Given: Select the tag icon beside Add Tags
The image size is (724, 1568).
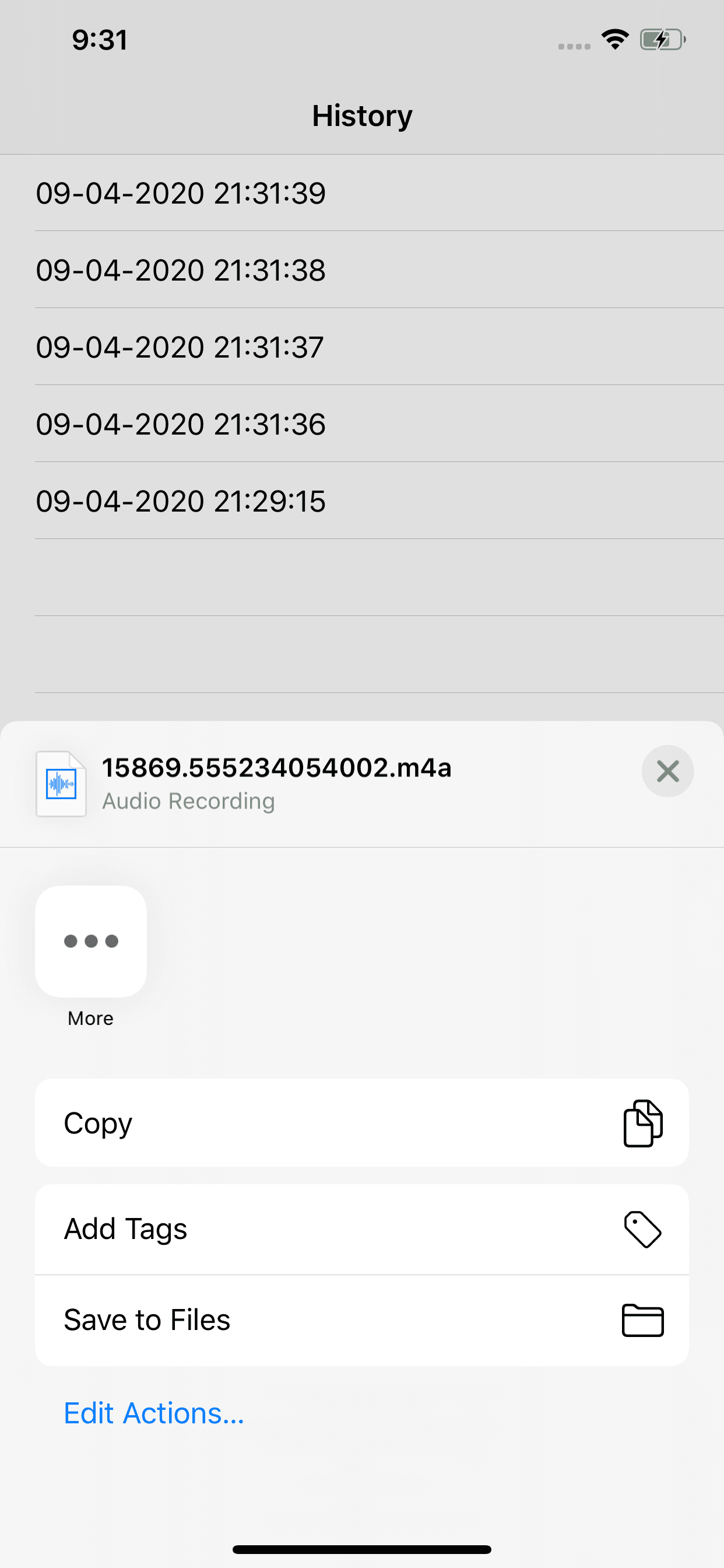Looking at the screenshot, I should (x=643, y=1229).
